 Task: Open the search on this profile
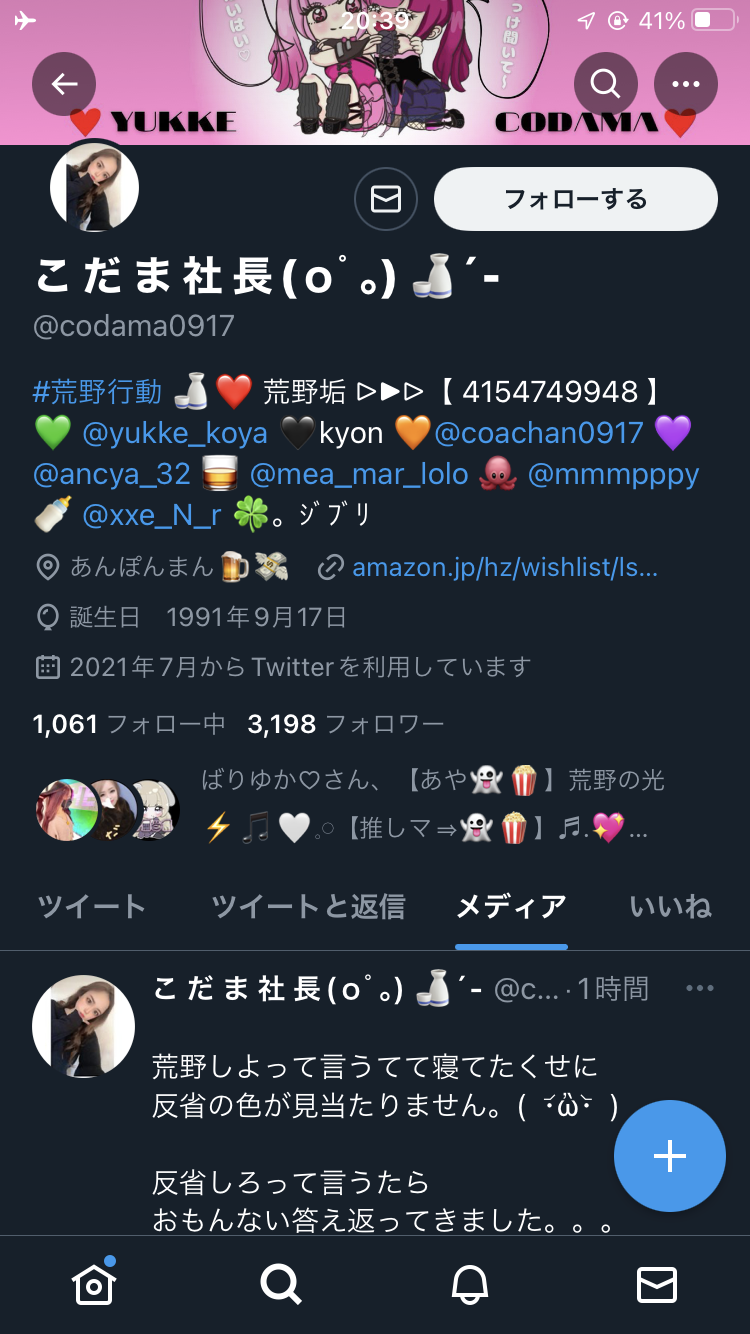coord(604,84)
